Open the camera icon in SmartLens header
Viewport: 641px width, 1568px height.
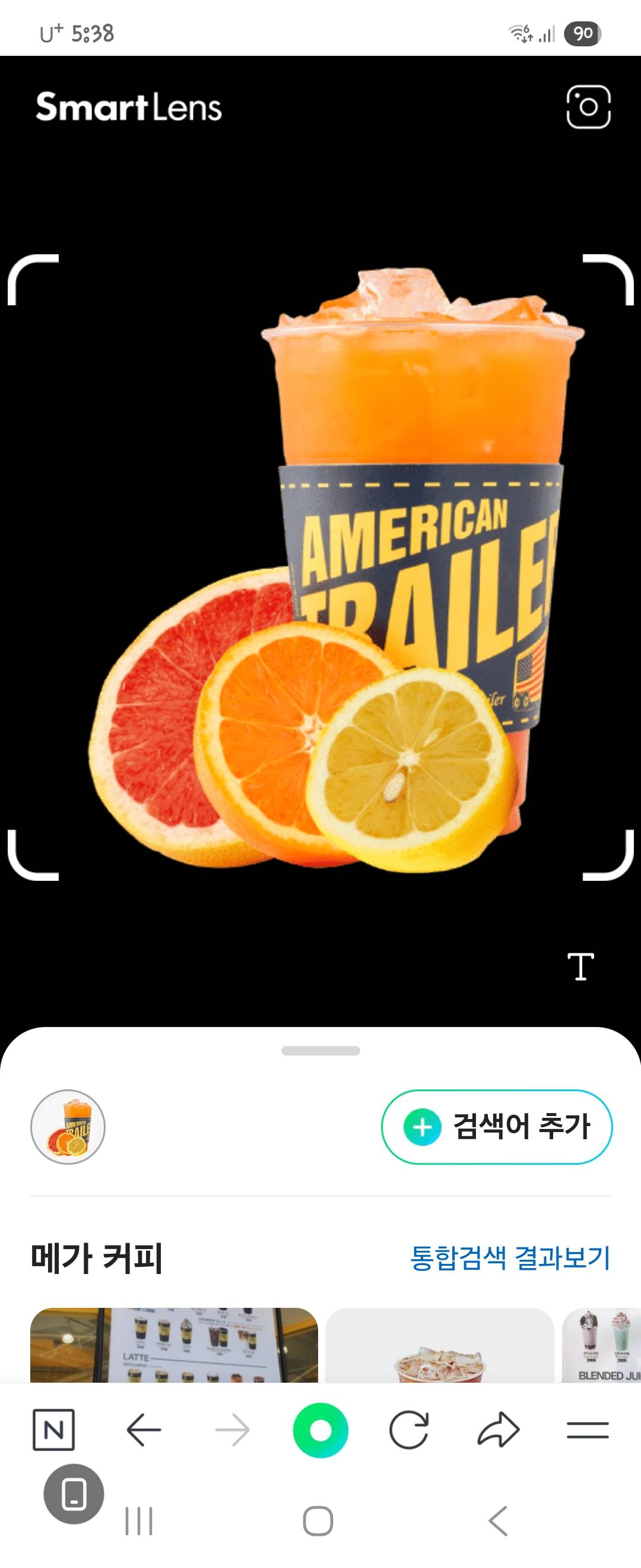[588, 107]
